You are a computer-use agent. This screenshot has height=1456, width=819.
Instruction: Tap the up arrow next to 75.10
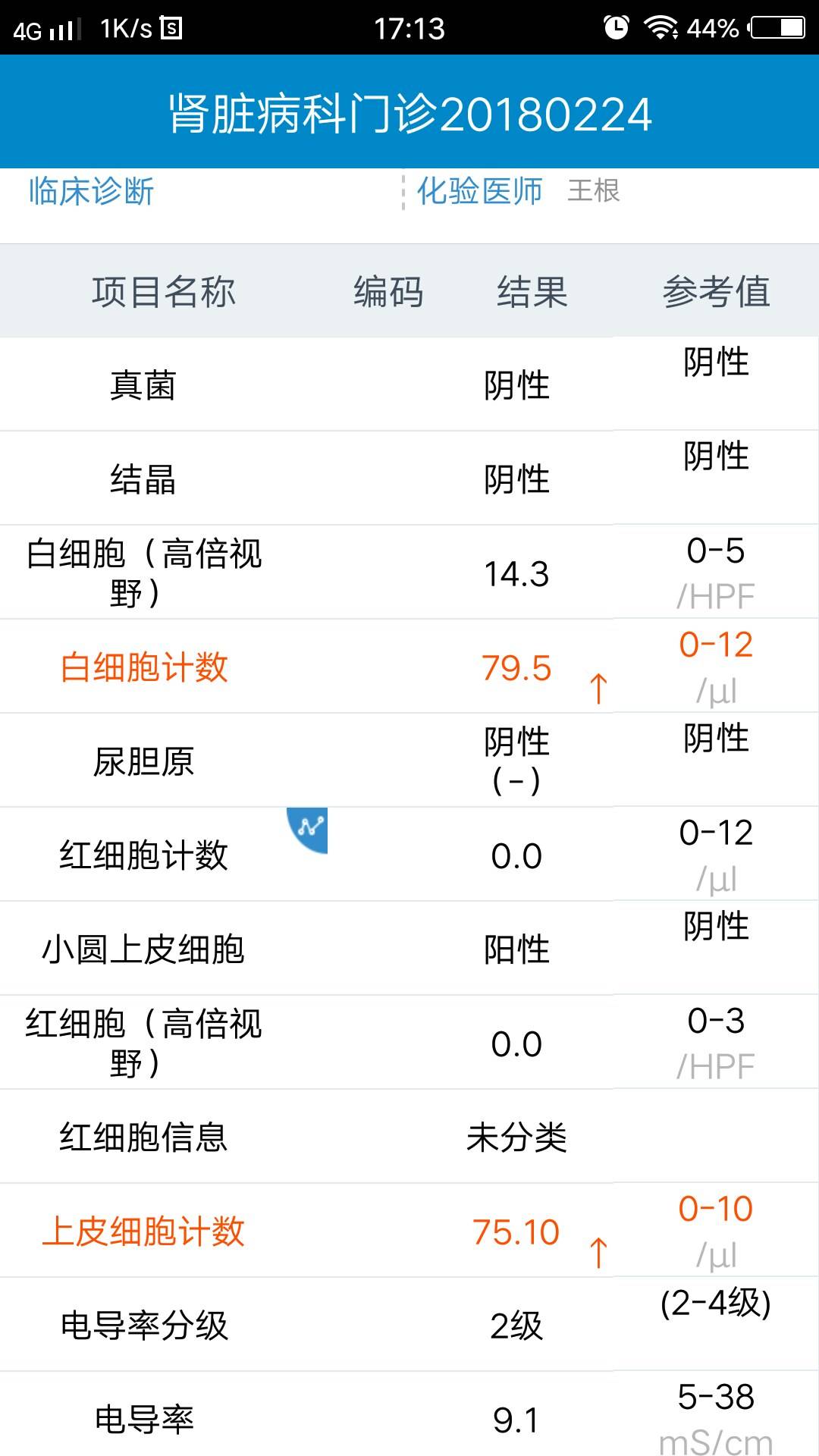pyautogui.click(x=598, y=1248)
